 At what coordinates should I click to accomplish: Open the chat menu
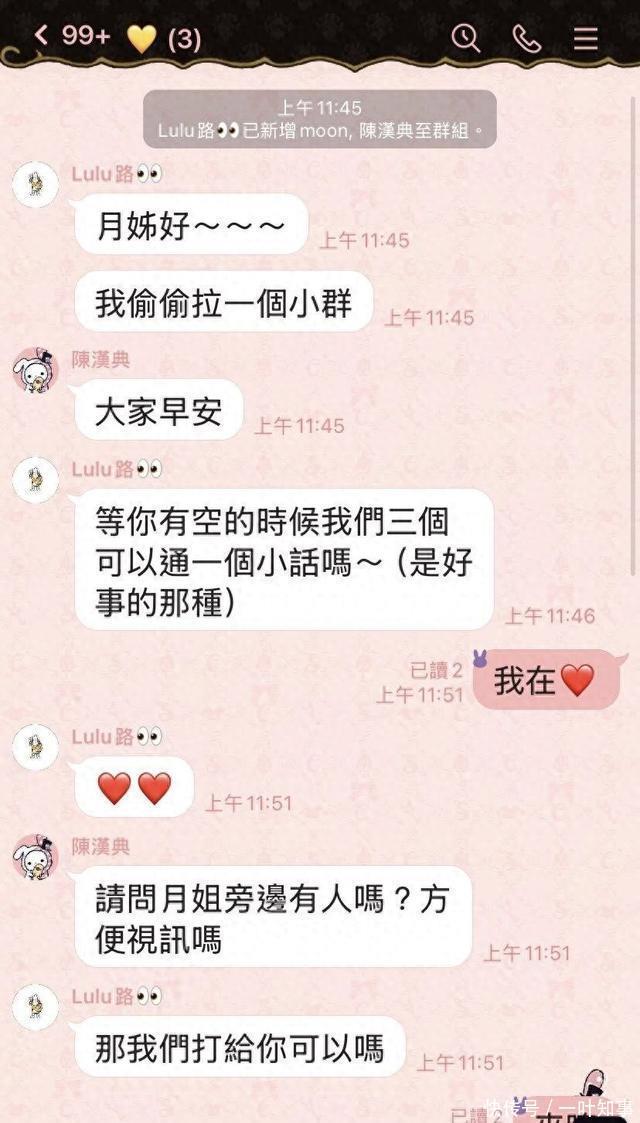pos(586,38)
